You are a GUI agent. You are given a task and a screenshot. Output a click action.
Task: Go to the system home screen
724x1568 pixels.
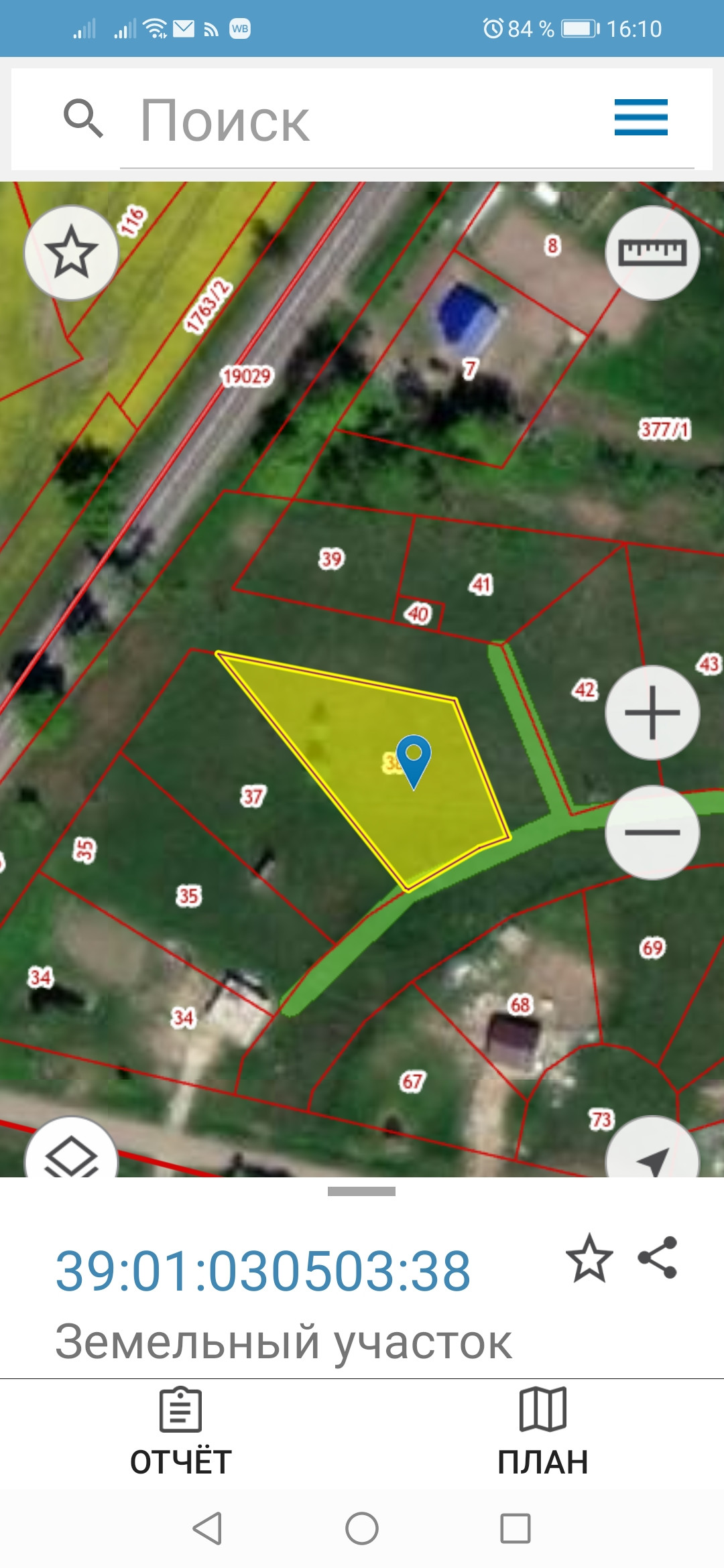(362, 1528)
